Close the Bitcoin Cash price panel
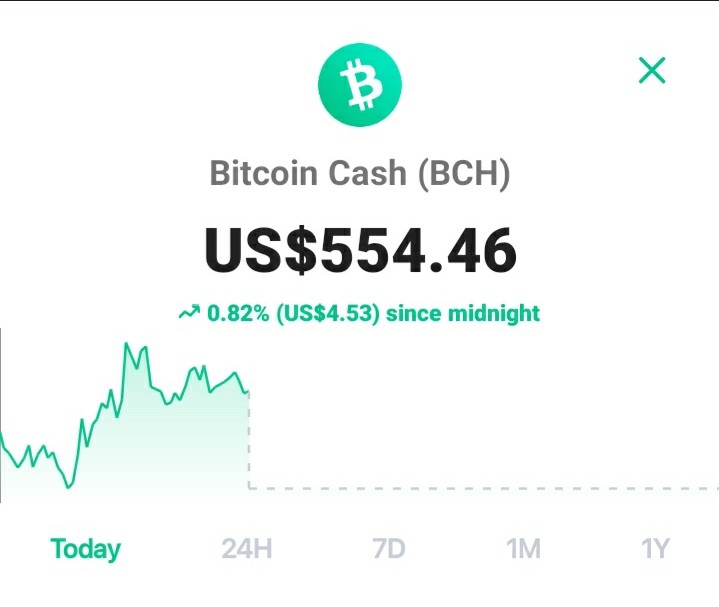Screen dimensions: 719x607 (x=652, y=70)
